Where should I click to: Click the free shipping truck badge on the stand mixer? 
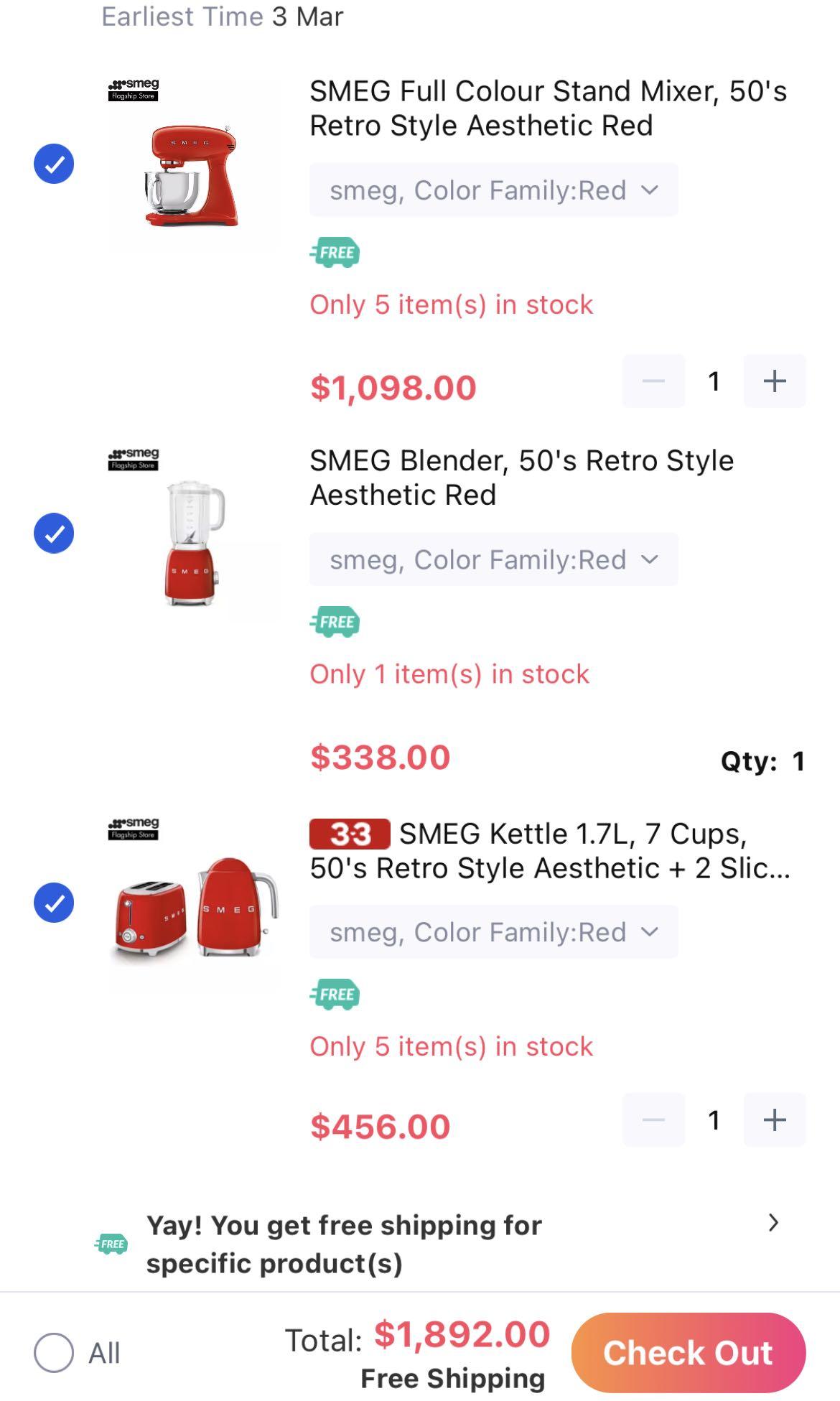coord(335,253)
